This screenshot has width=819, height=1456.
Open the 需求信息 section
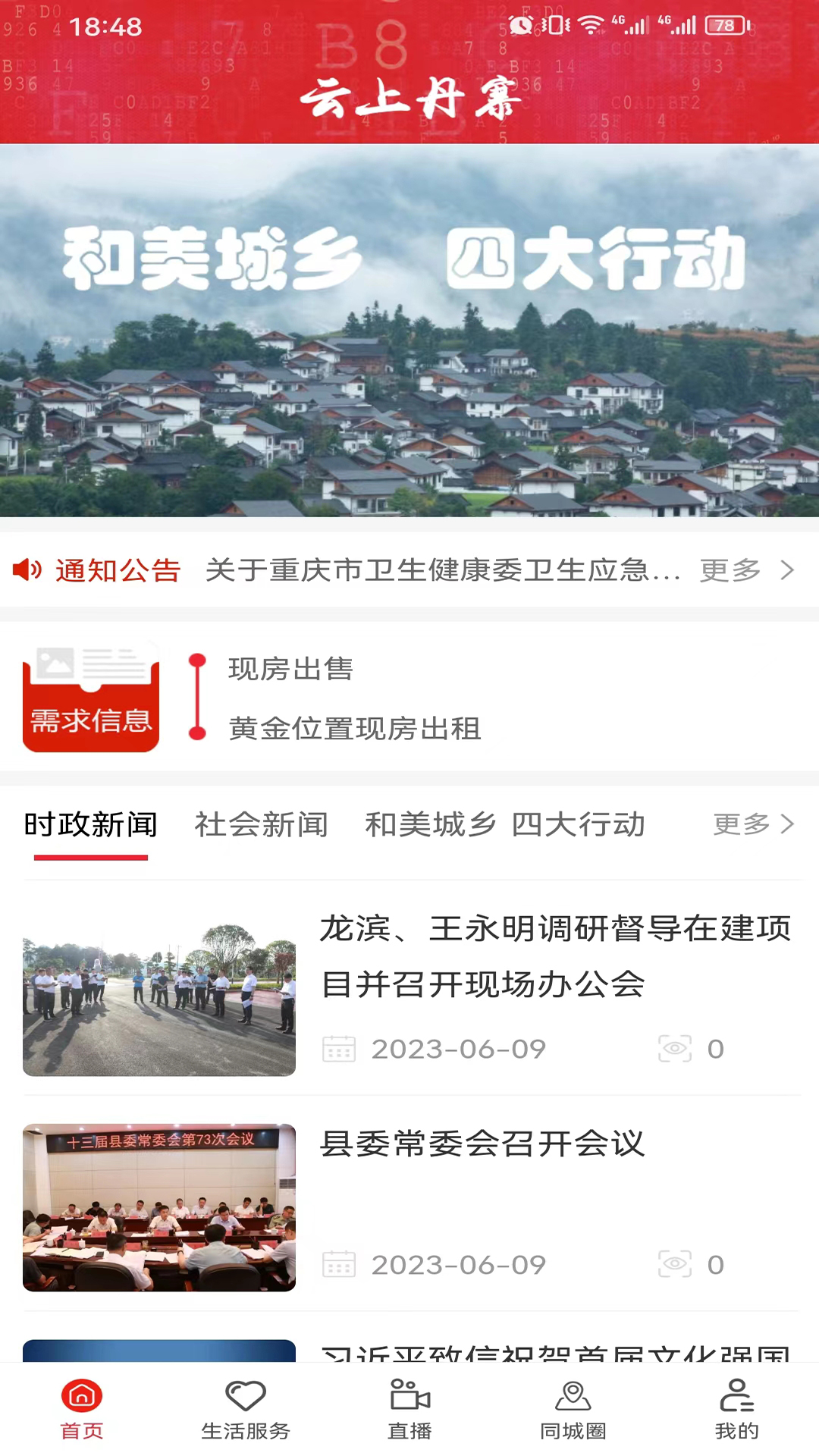pos(91,698)
